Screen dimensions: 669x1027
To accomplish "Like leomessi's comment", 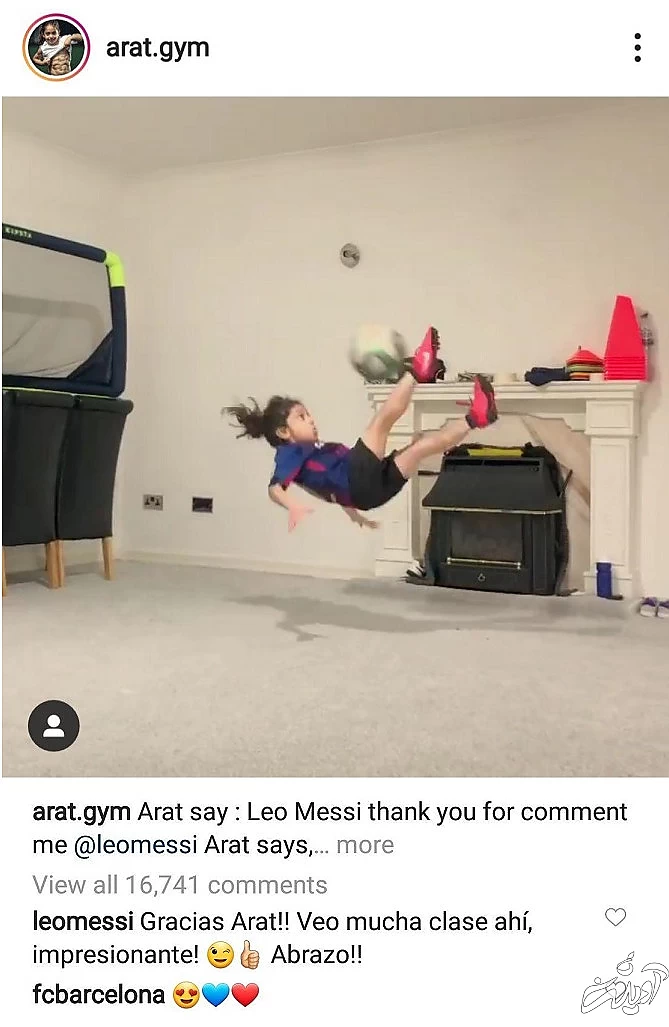I will (x=616, y=917).
